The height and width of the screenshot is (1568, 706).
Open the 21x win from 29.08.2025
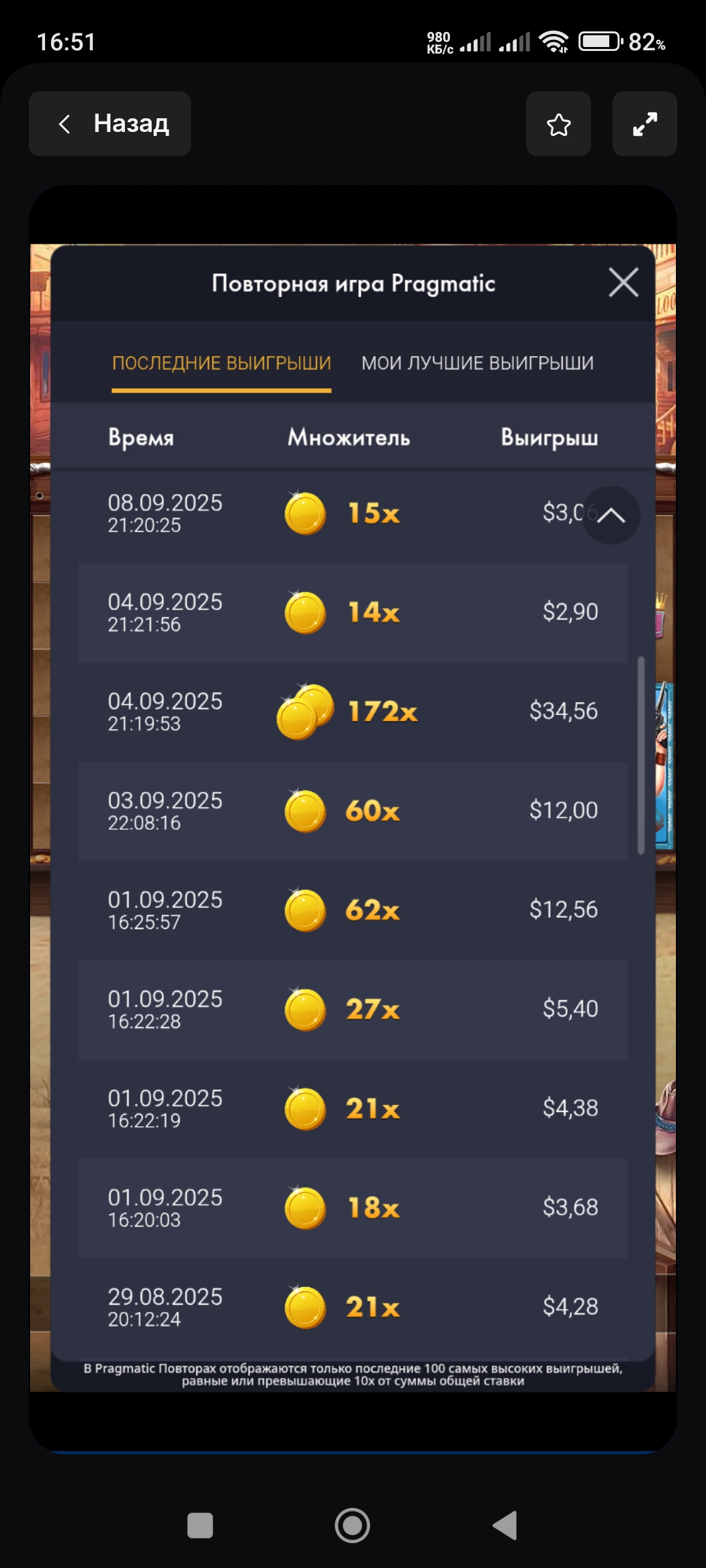click(353, 1308)
